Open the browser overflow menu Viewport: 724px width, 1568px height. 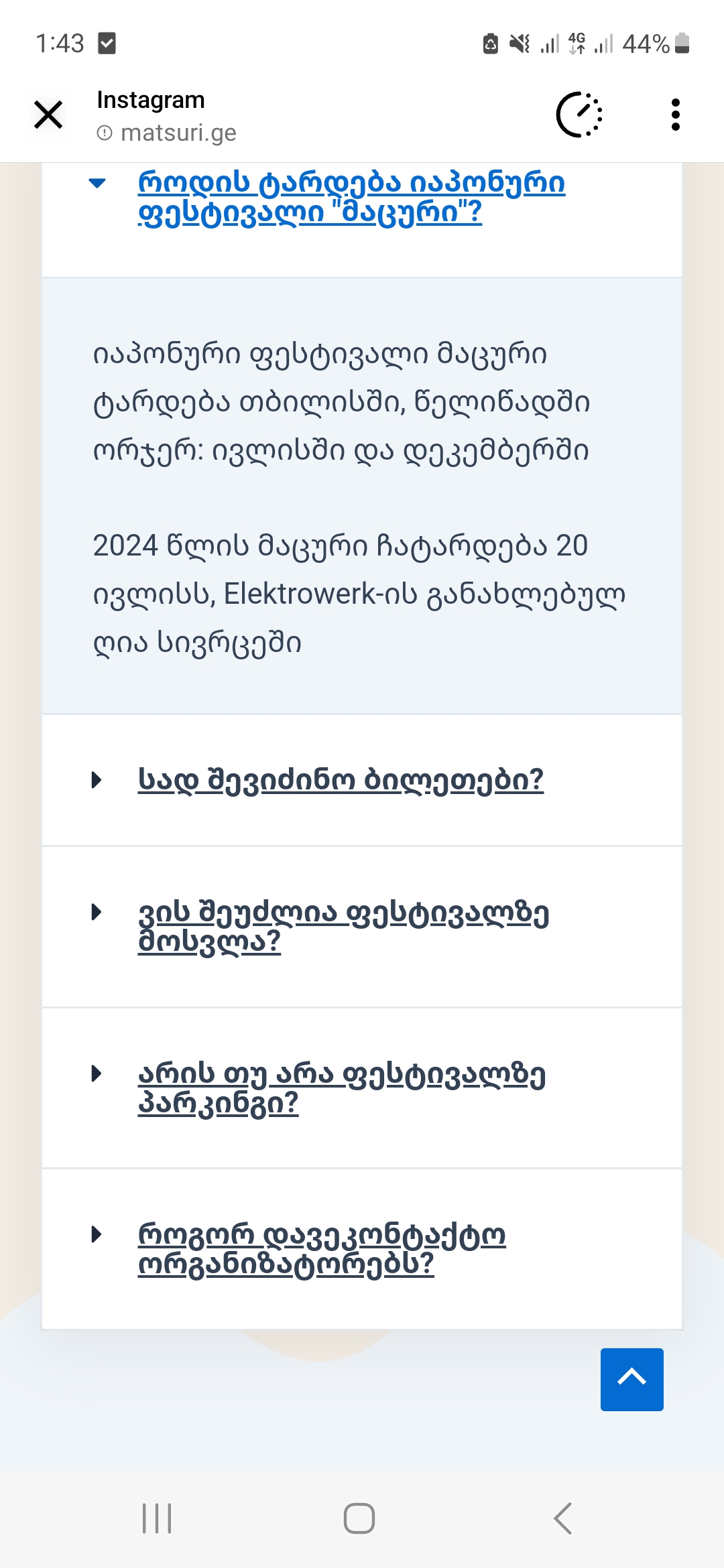[x=675, y=115]
